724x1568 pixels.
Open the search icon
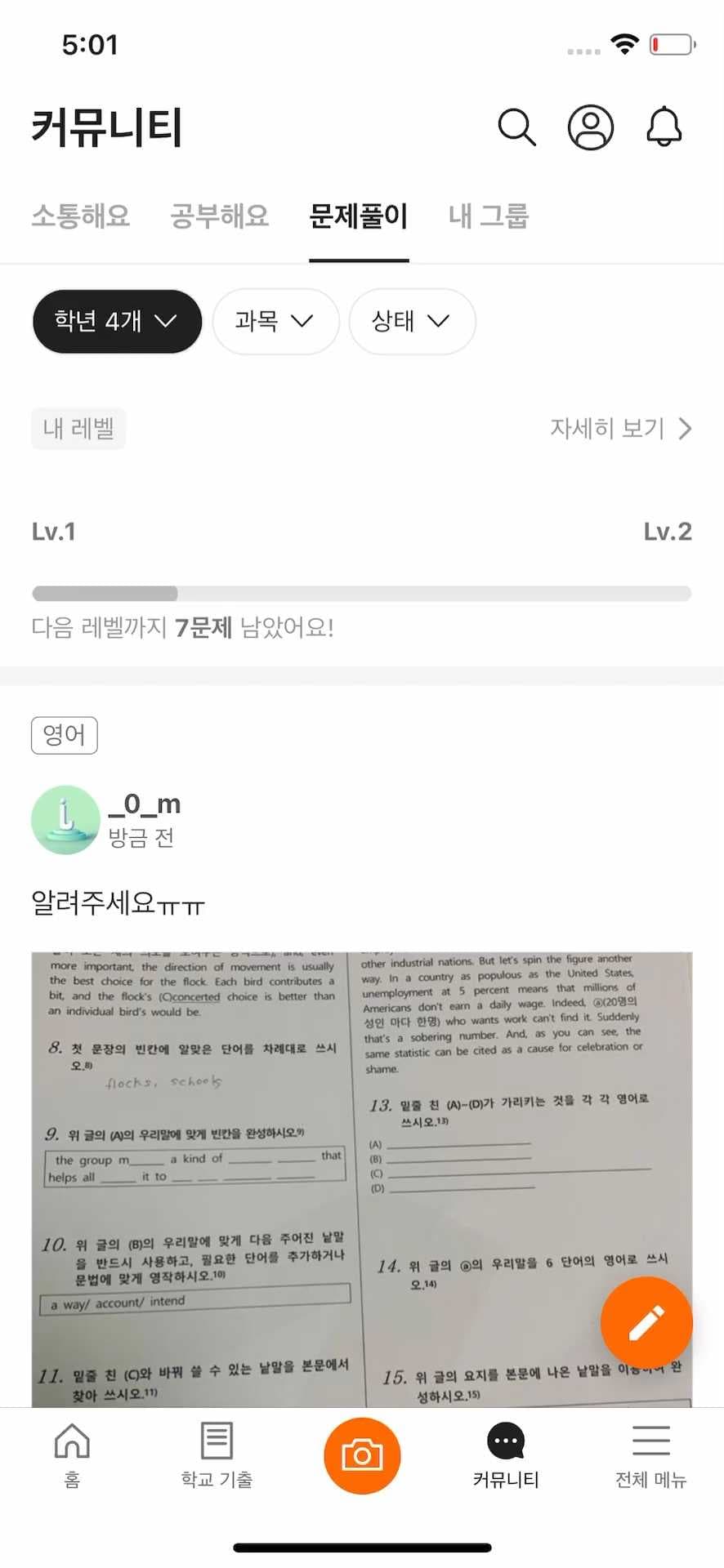pyautogui.click(x=516, y=127)
